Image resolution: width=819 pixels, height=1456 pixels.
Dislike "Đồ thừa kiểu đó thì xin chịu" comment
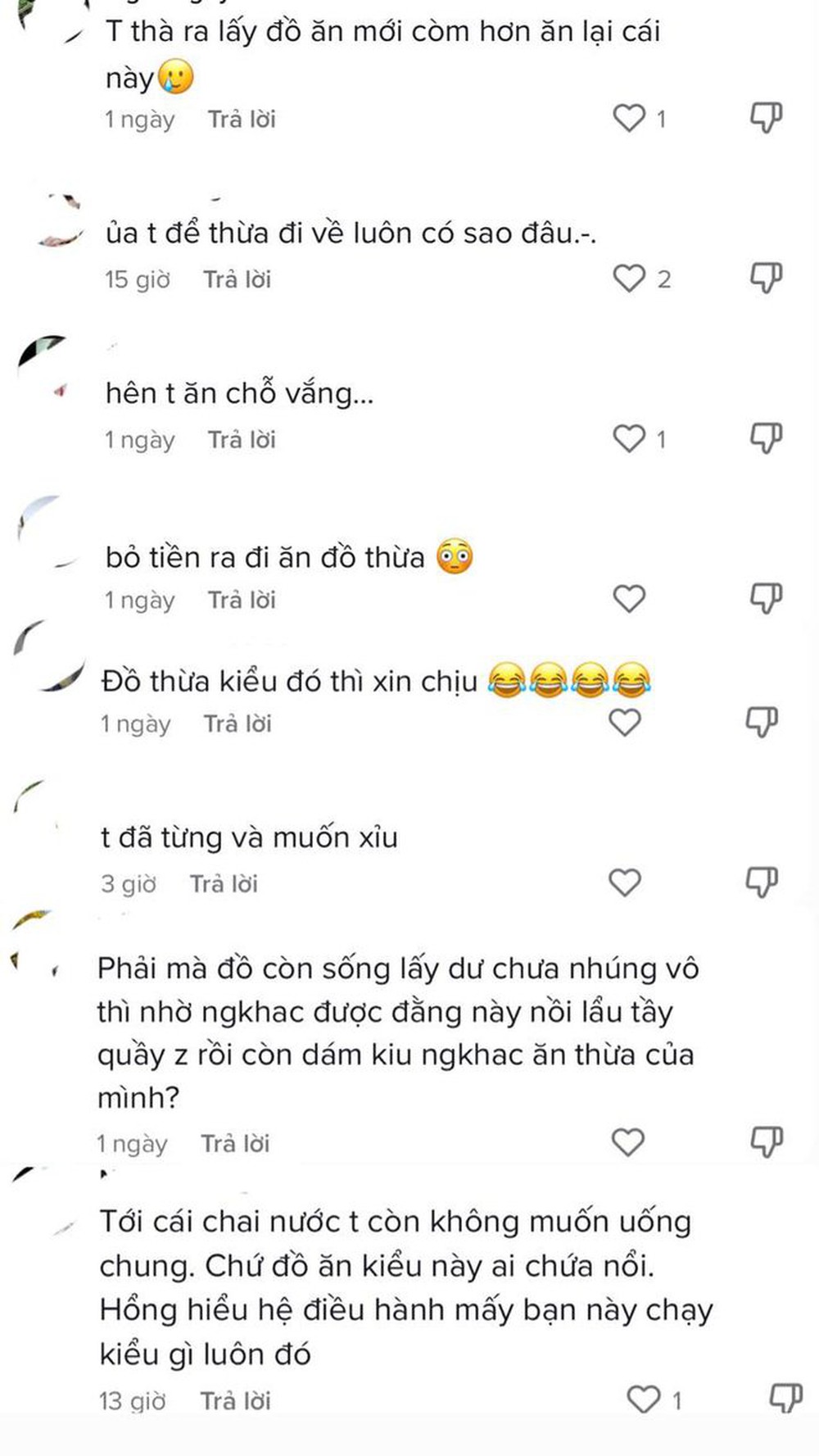point(762,722)
